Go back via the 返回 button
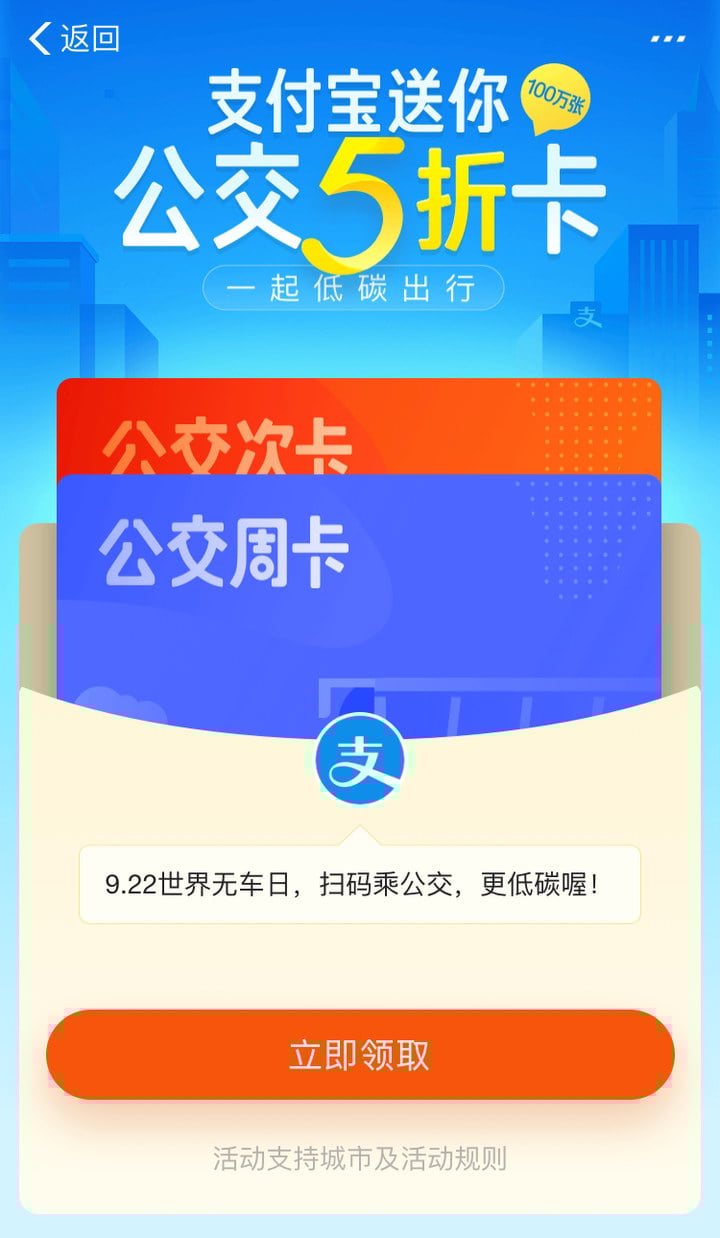Viewport: 720px width, 1238px height. pyautogui.click(x=75, y=39)
